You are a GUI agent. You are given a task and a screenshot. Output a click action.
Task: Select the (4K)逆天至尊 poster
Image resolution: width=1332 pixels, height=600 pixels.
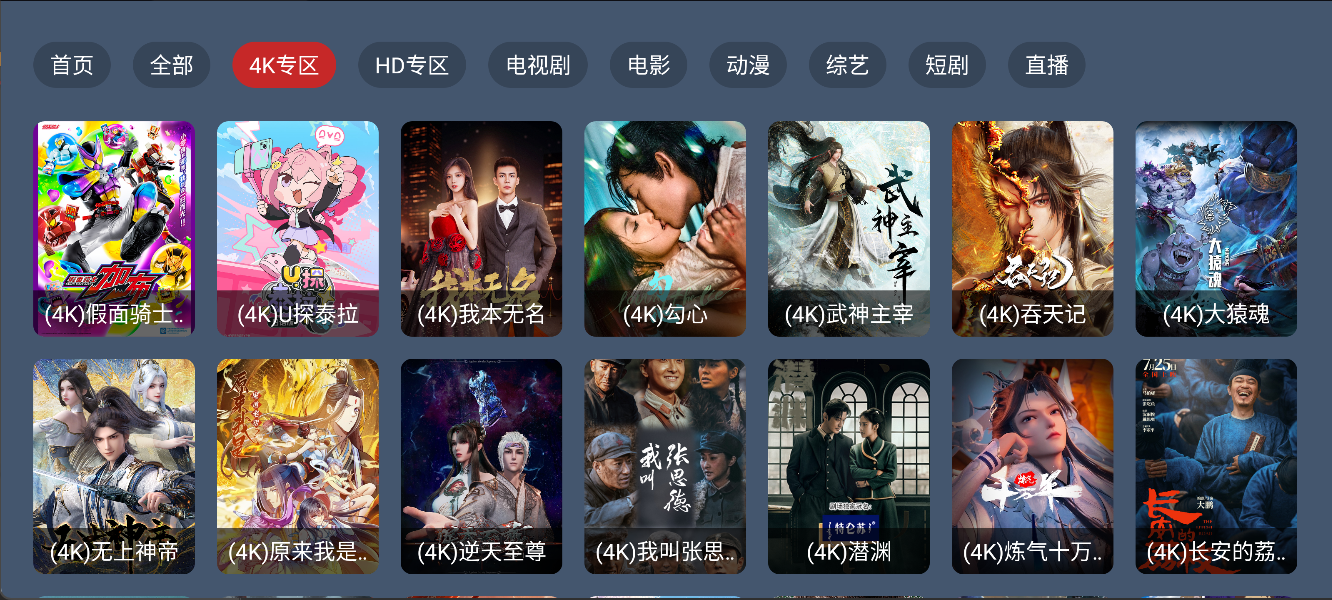tap(481, 466)
